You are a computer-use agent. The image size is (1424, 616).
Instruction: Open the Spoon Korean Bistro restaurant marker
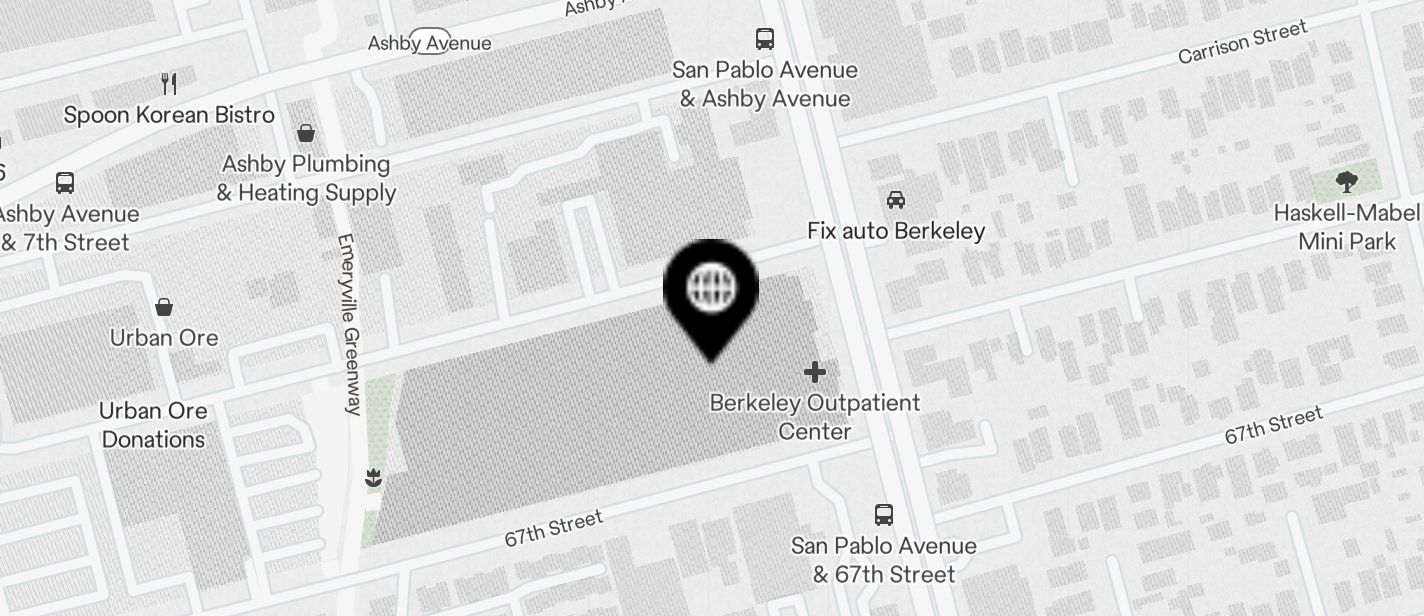(169, 84)
